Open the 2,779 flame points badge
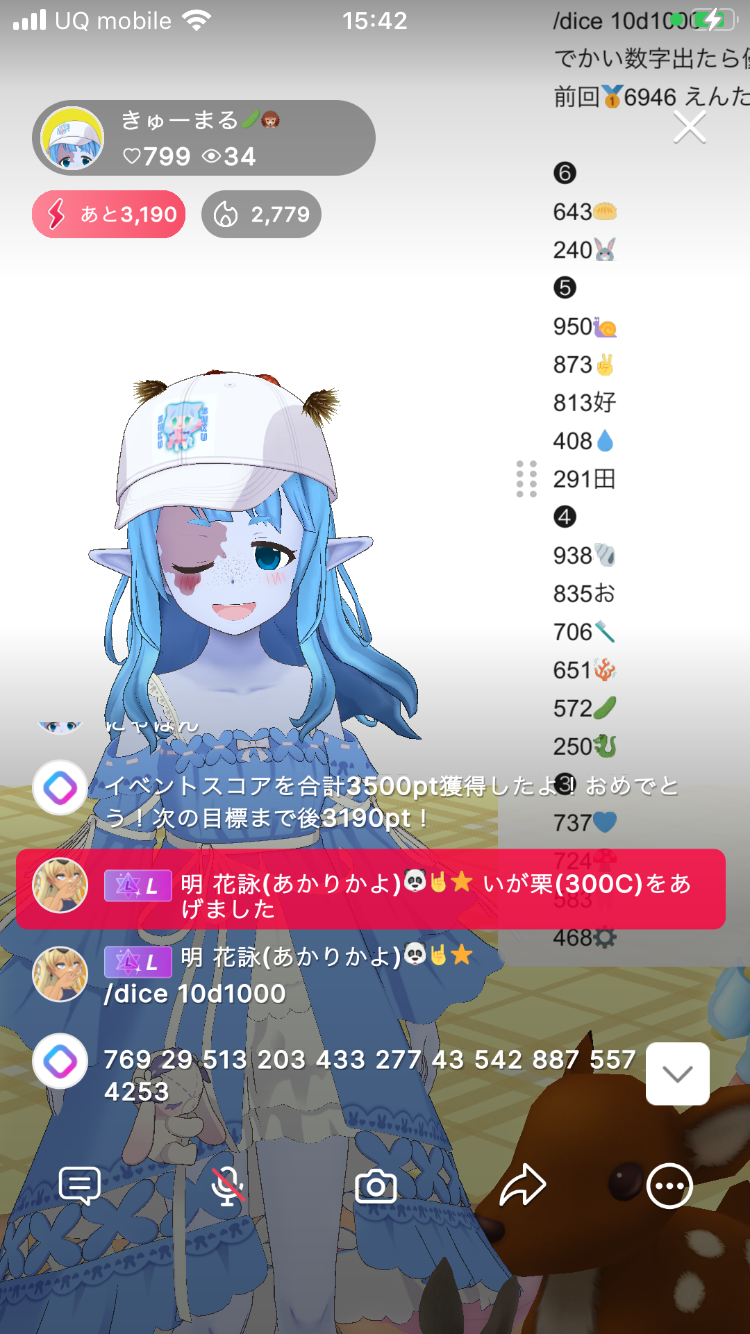Image resolution: width=750 pixels, height=1334 pixels. (261, 214)
